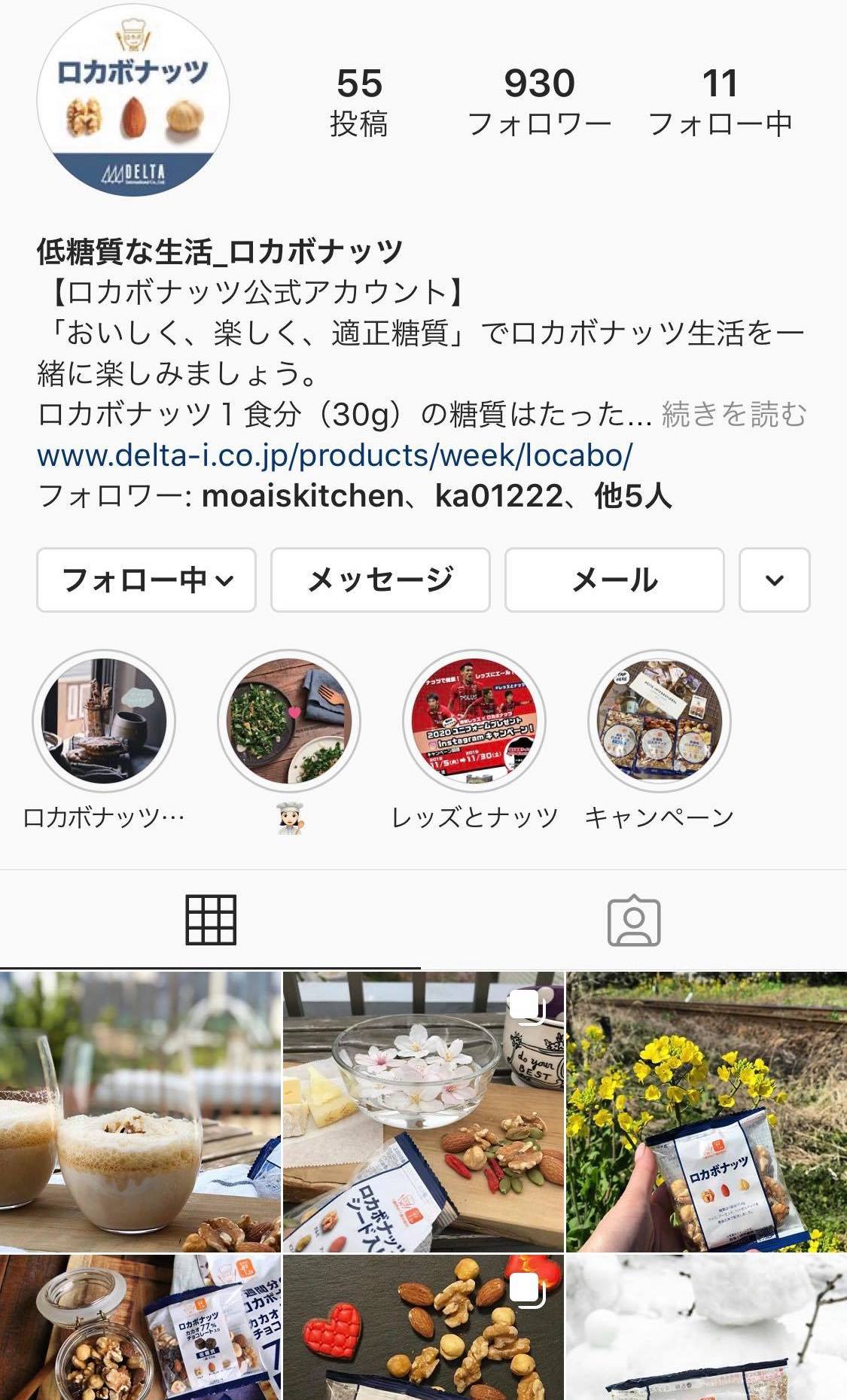The image size is (847, 1400).
Task: Open the キャンペーン highlight
Action: pos(660,721)
